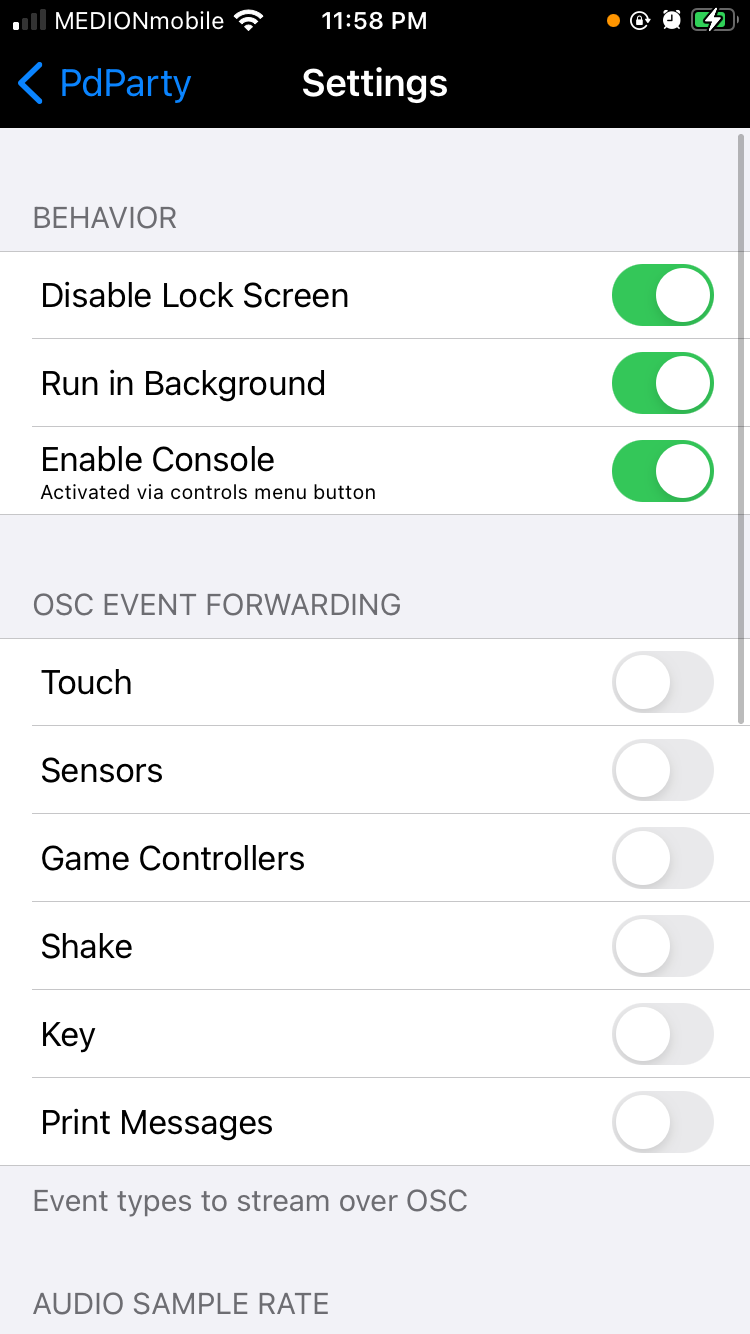The height and width of the screenshot is (1334, 750).
Task: Turn on Sensors forwarding
Action: tap(662, 771)
